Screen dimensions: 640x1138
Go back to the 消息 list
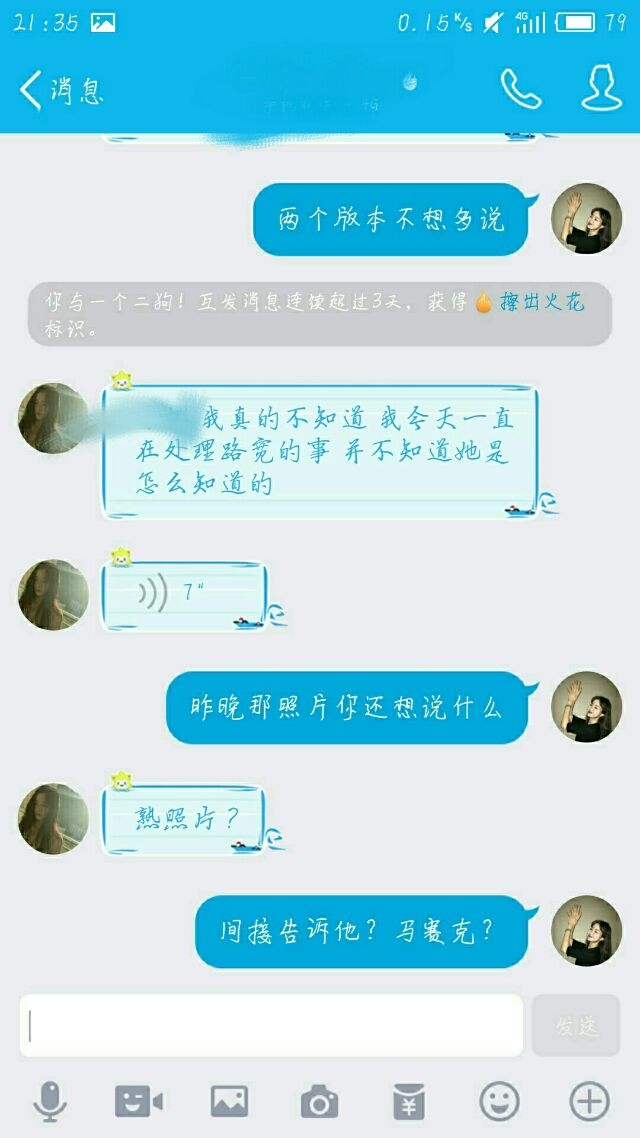(x=61, y=91)
